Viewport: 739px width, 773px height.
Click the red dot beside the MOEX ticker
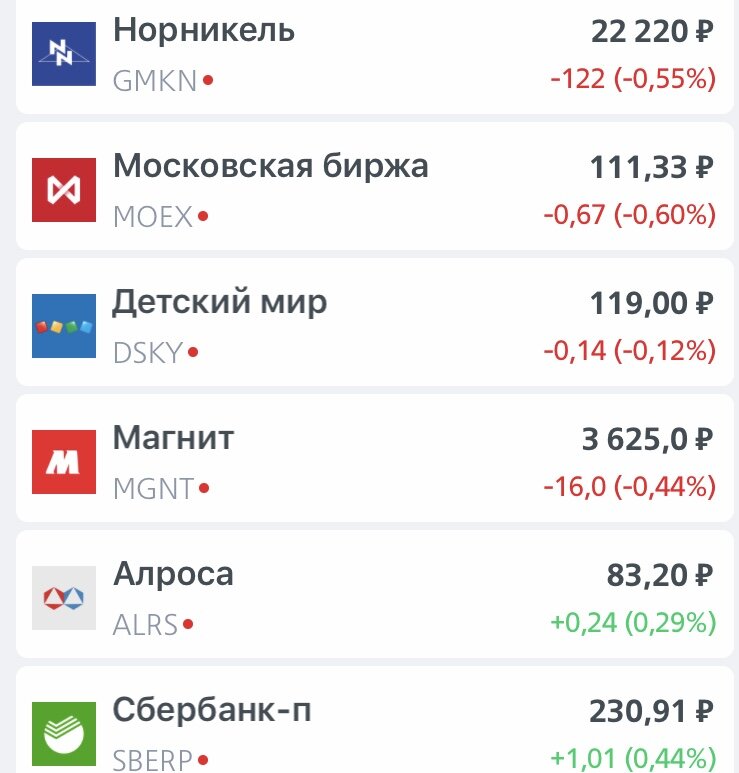click(x=201, y=216)
